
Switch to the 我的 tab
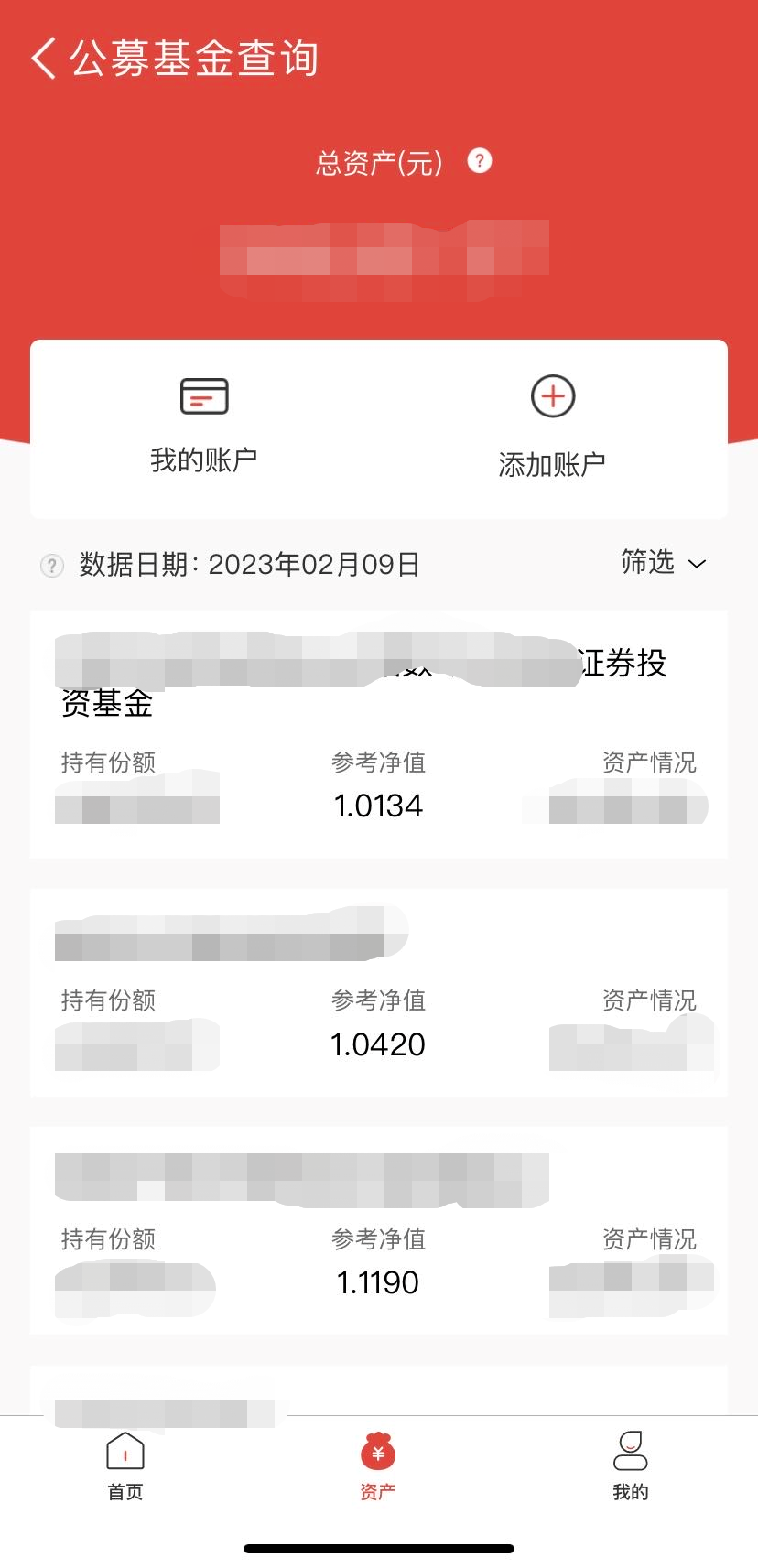pos(630,1465)
